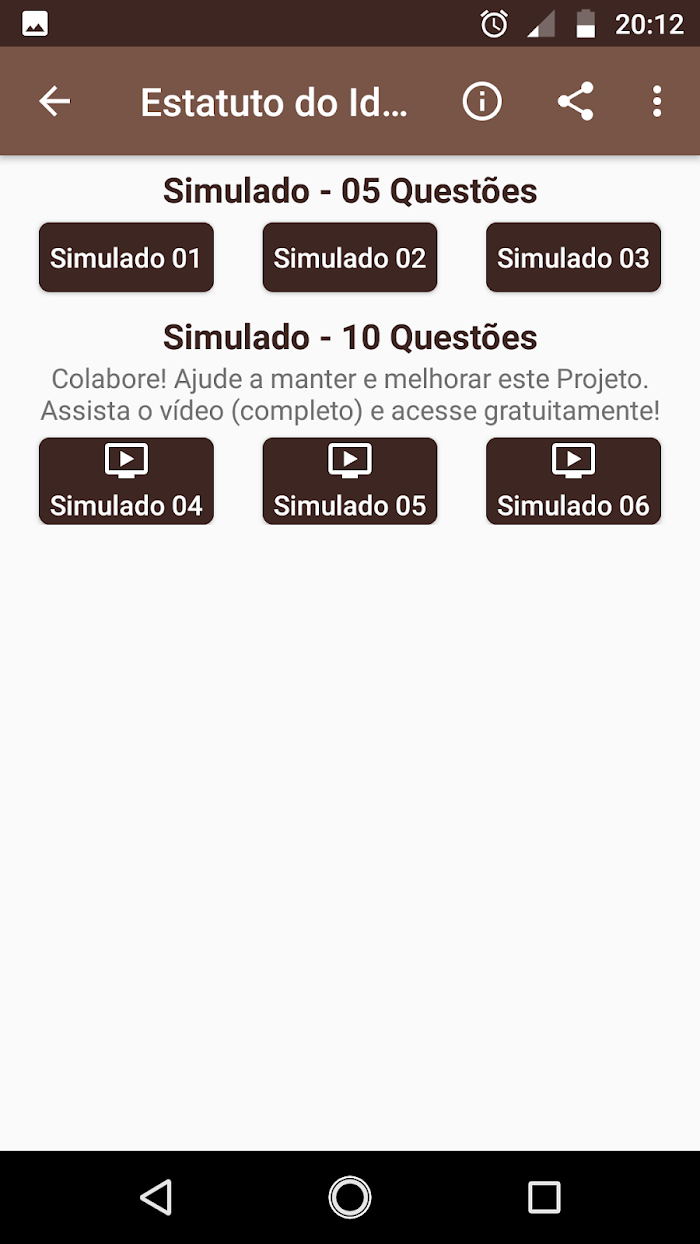Open recent apps from the navigation bar
The height and width of the screenshot is (1244, 700).
[x=544, y=1197]
